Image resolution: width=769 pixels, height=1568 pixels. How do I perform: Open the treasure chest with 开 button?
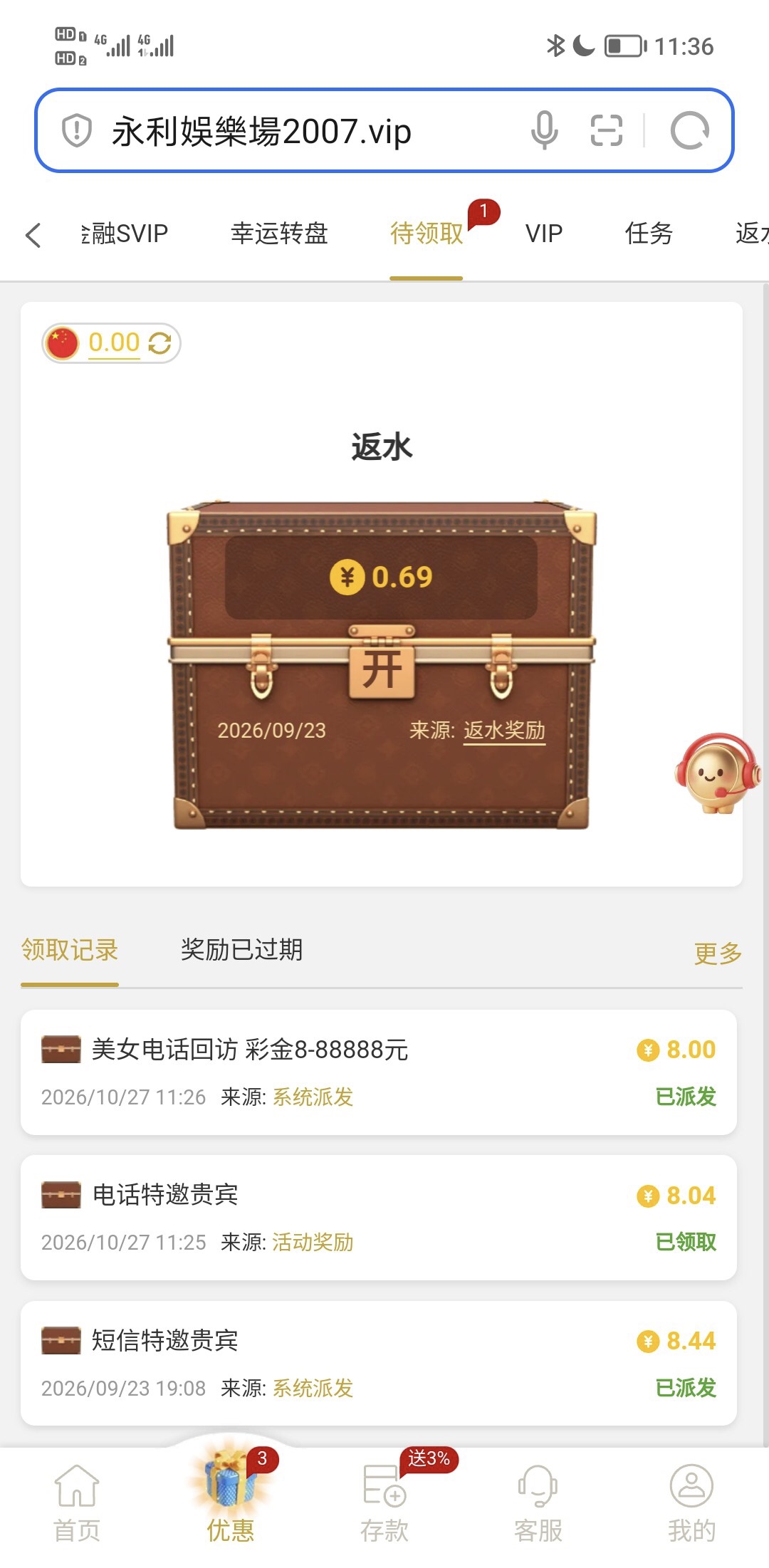pyautogui.click(x=382, y=668)
